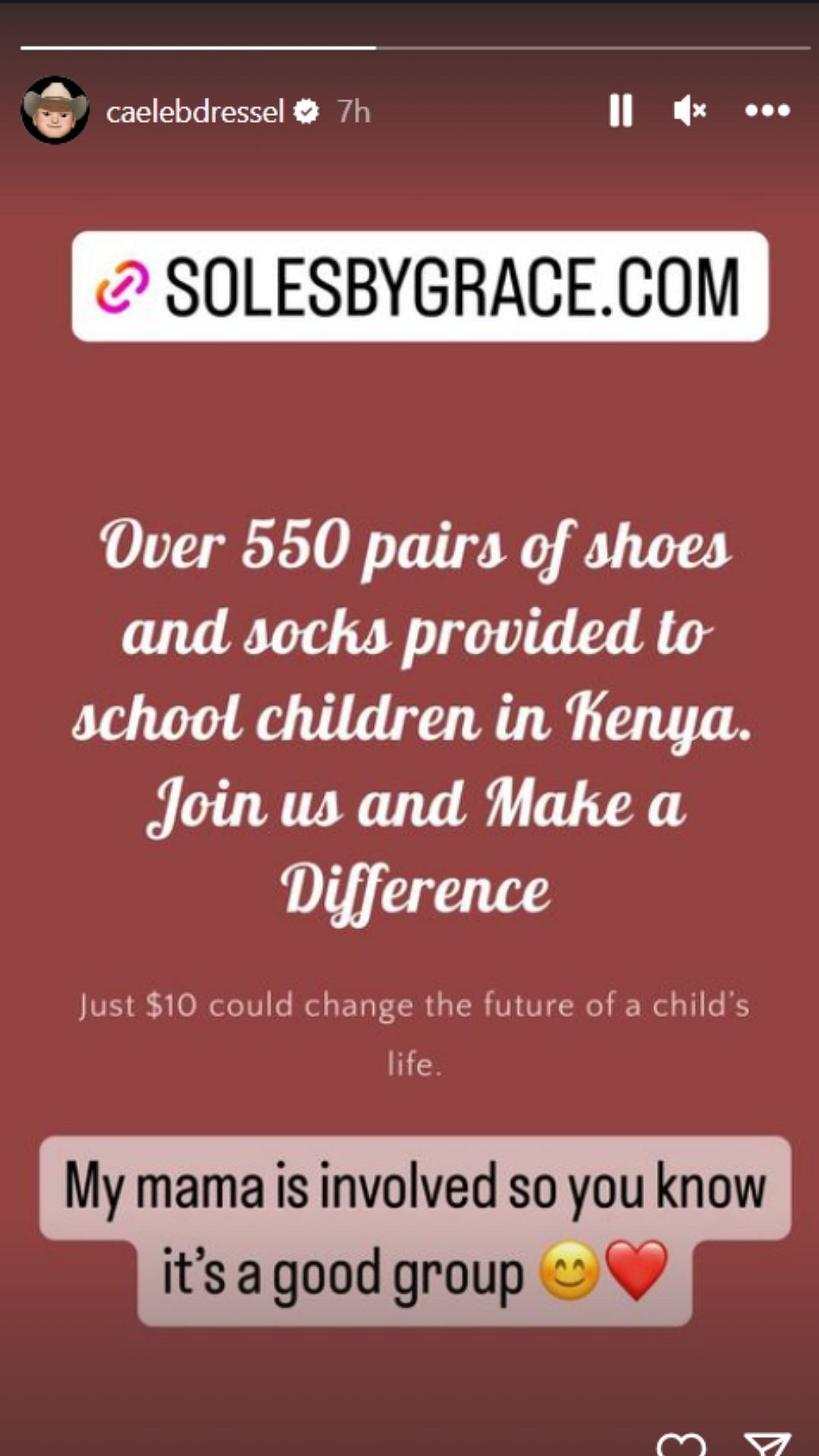This screenshot has width=819, height=1456.
Task: Open the SOLESBYGRACE.COM link sticker
Action: [x=419, y=286]
